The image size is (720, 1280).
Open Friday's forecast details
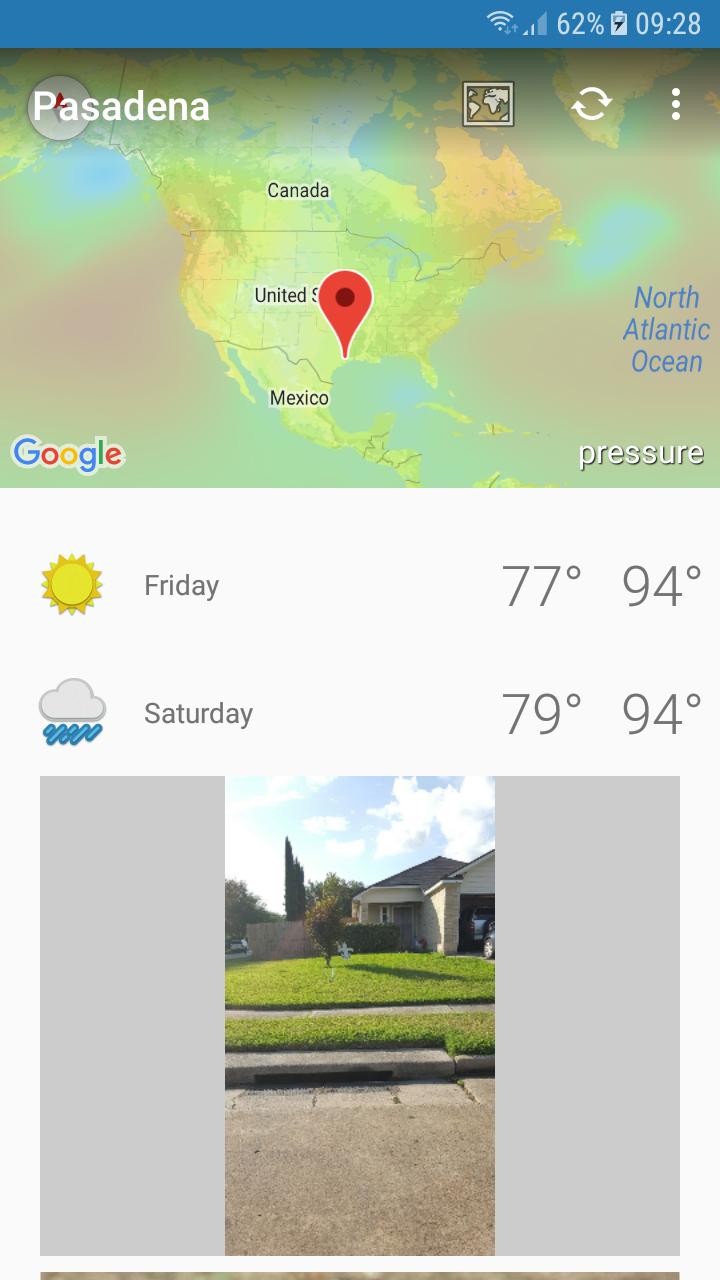click(x=360, y=586)
